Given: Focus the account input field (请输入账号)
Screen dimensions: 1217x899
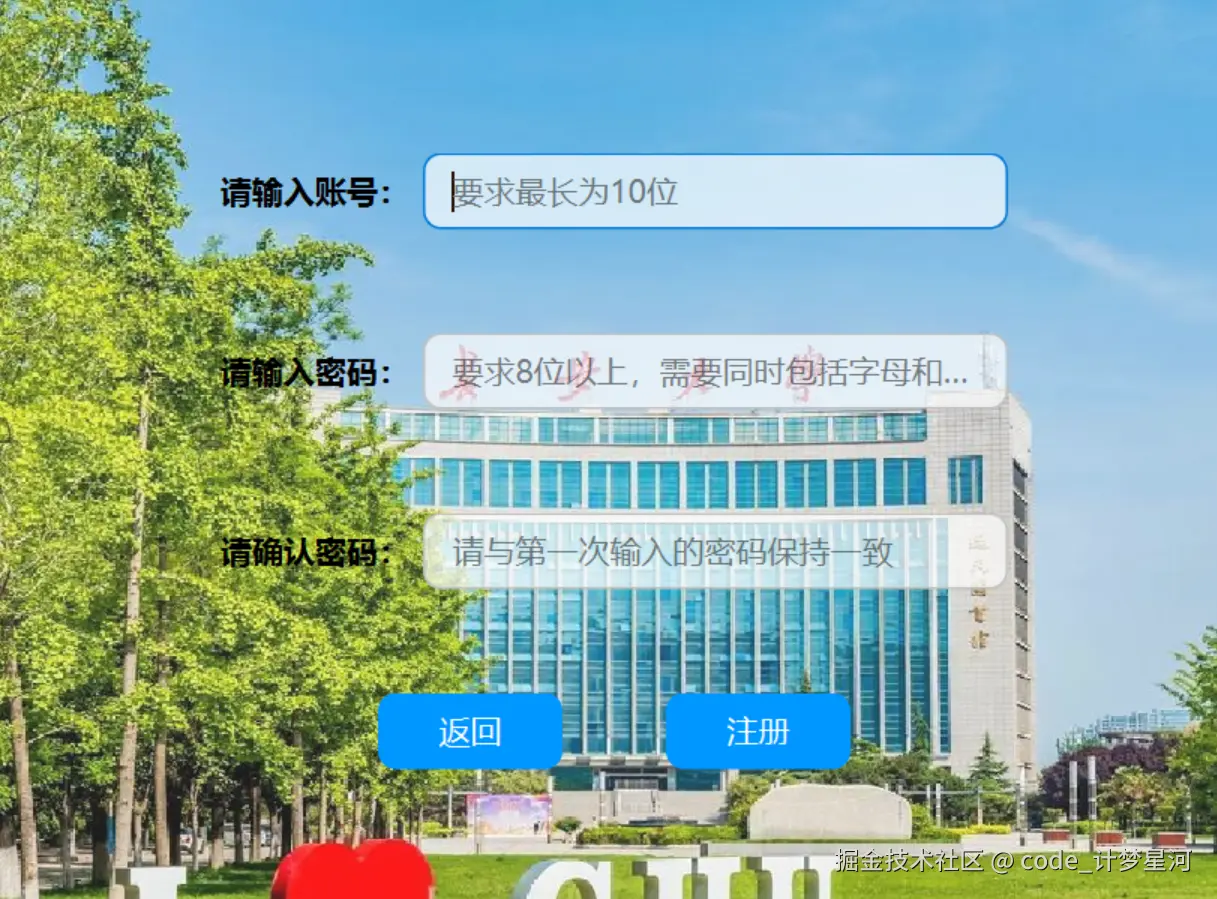Looking at the screenshot, I should (x=715, y=191).
